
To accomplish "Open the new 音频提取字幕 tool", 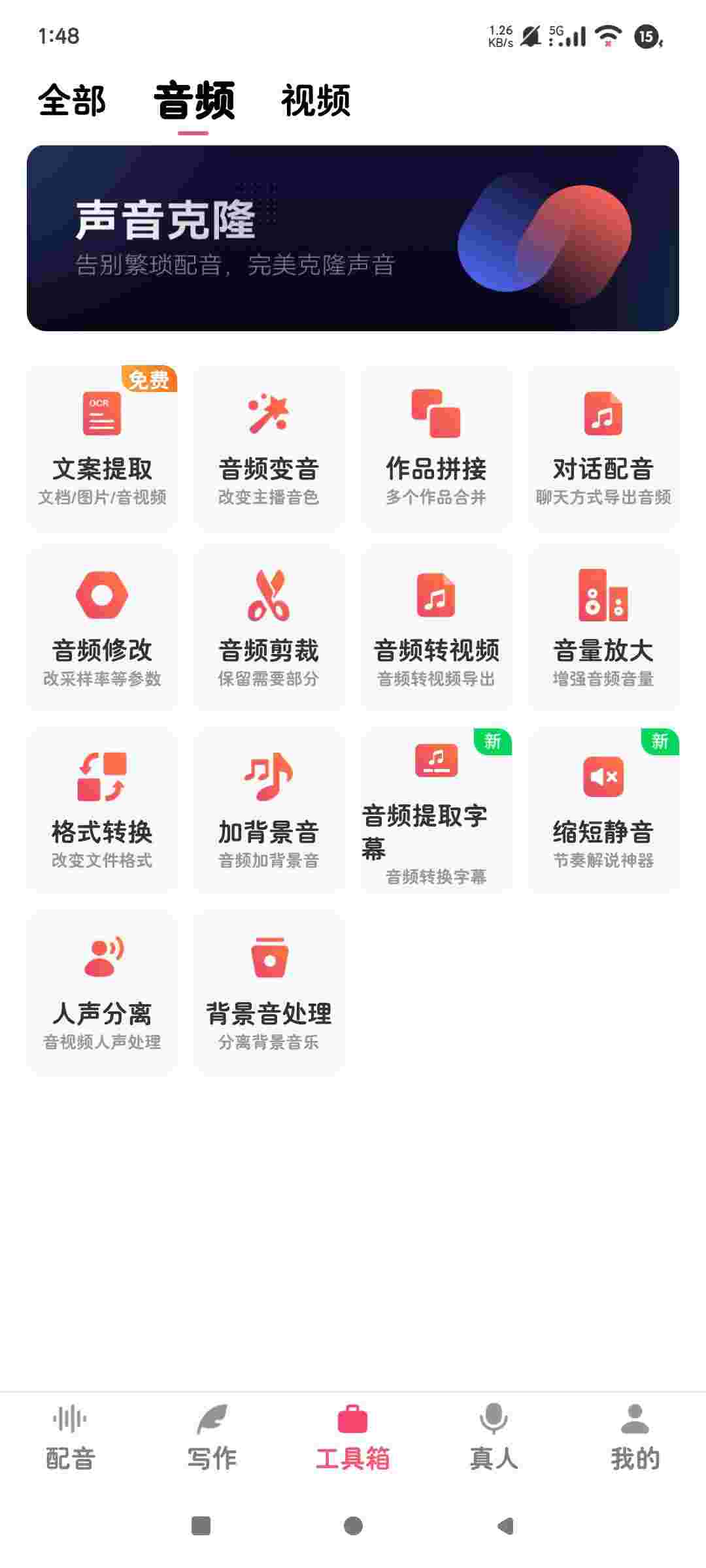I will (x=436, y=811).
